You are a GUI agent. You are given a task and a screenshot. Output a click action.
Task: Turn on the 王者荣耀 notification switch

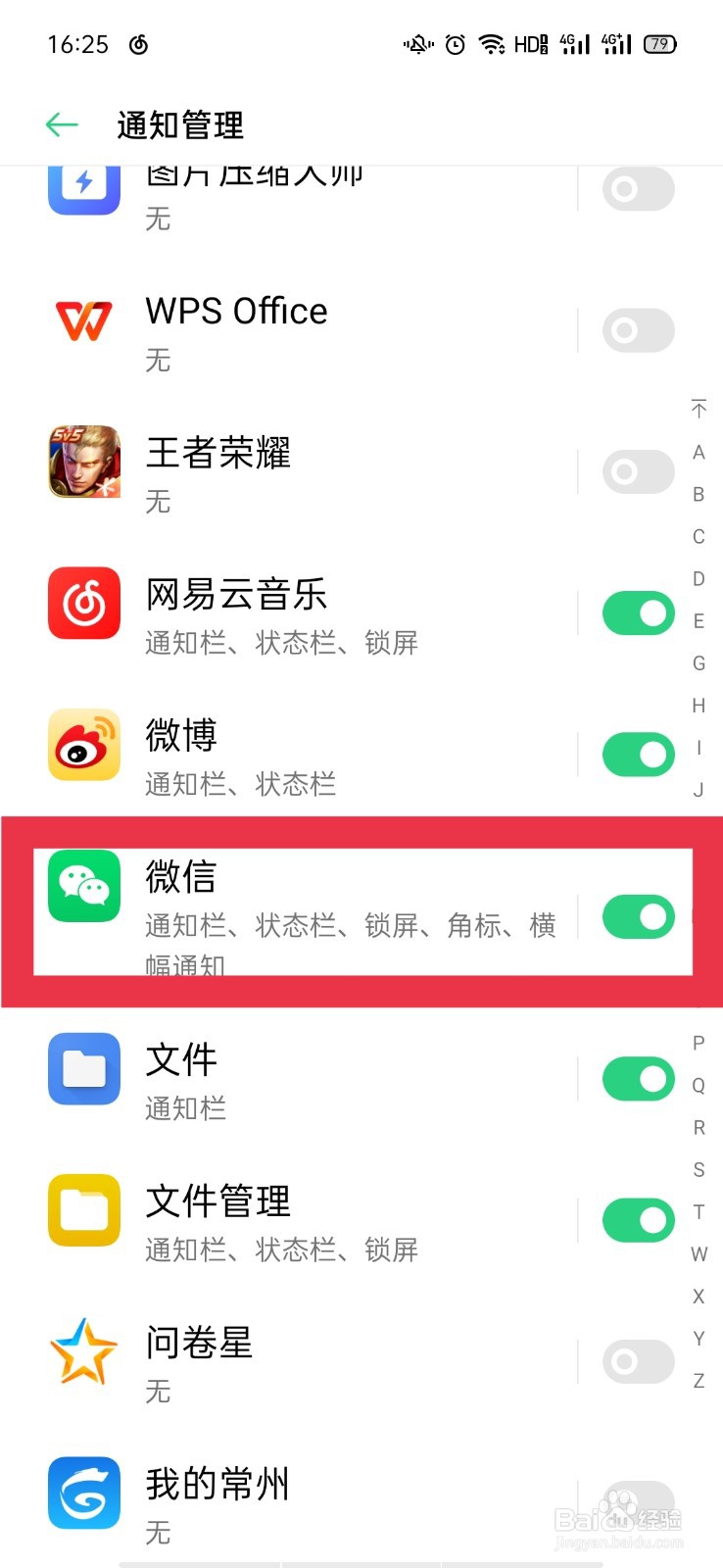point(638,471)
